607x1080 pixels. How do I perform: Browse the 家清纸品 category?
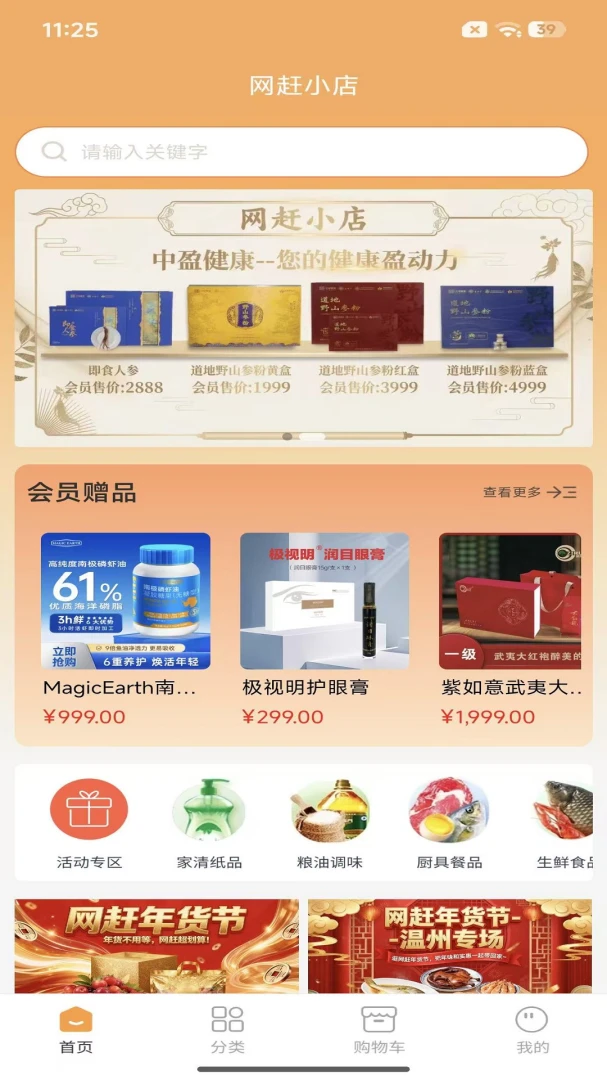[209, 824]
